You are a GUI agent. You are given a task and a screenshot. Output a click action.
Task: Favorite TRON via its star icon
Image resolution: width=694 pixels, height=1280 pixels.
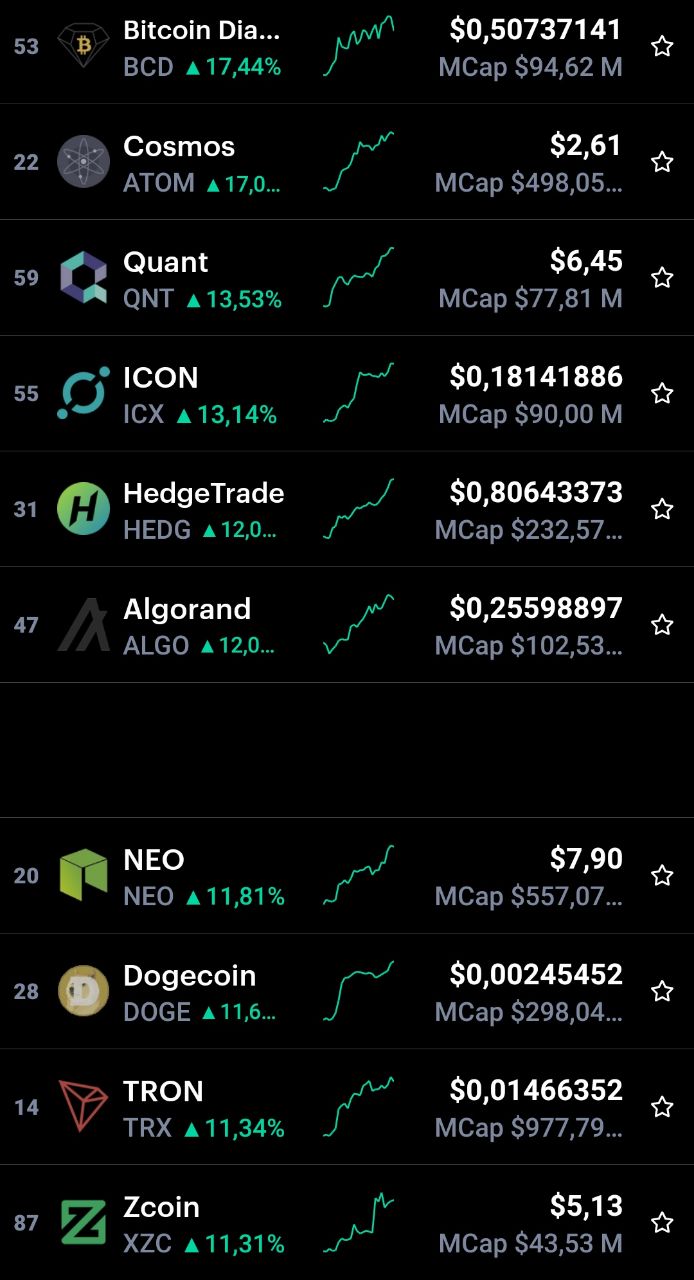(662, 1107)
